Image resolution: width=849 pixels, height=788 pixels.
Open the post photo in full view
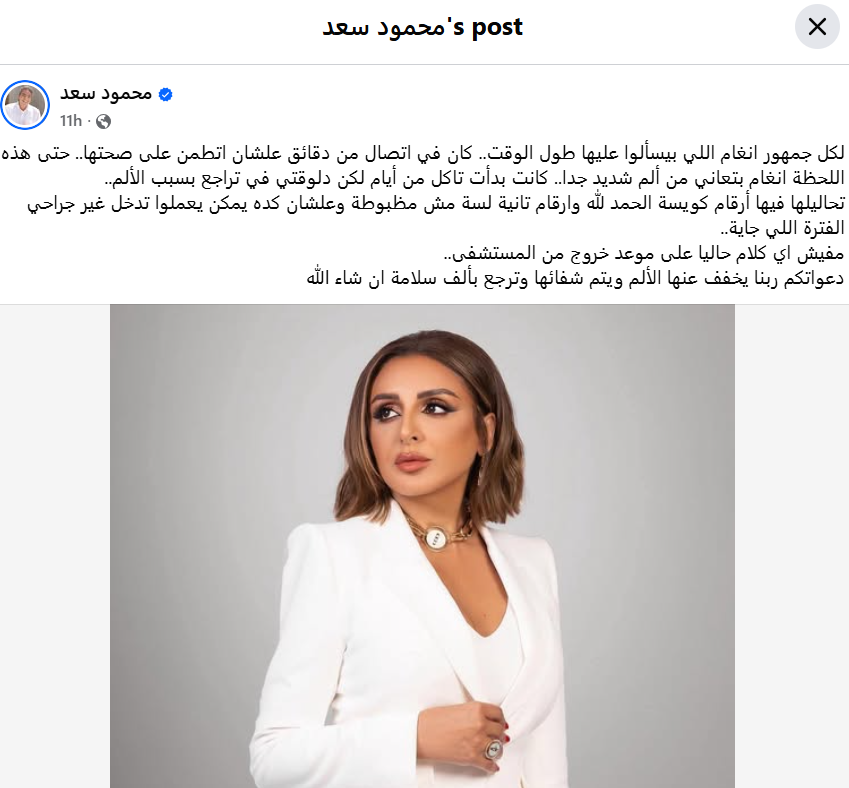tap(422, 545)
